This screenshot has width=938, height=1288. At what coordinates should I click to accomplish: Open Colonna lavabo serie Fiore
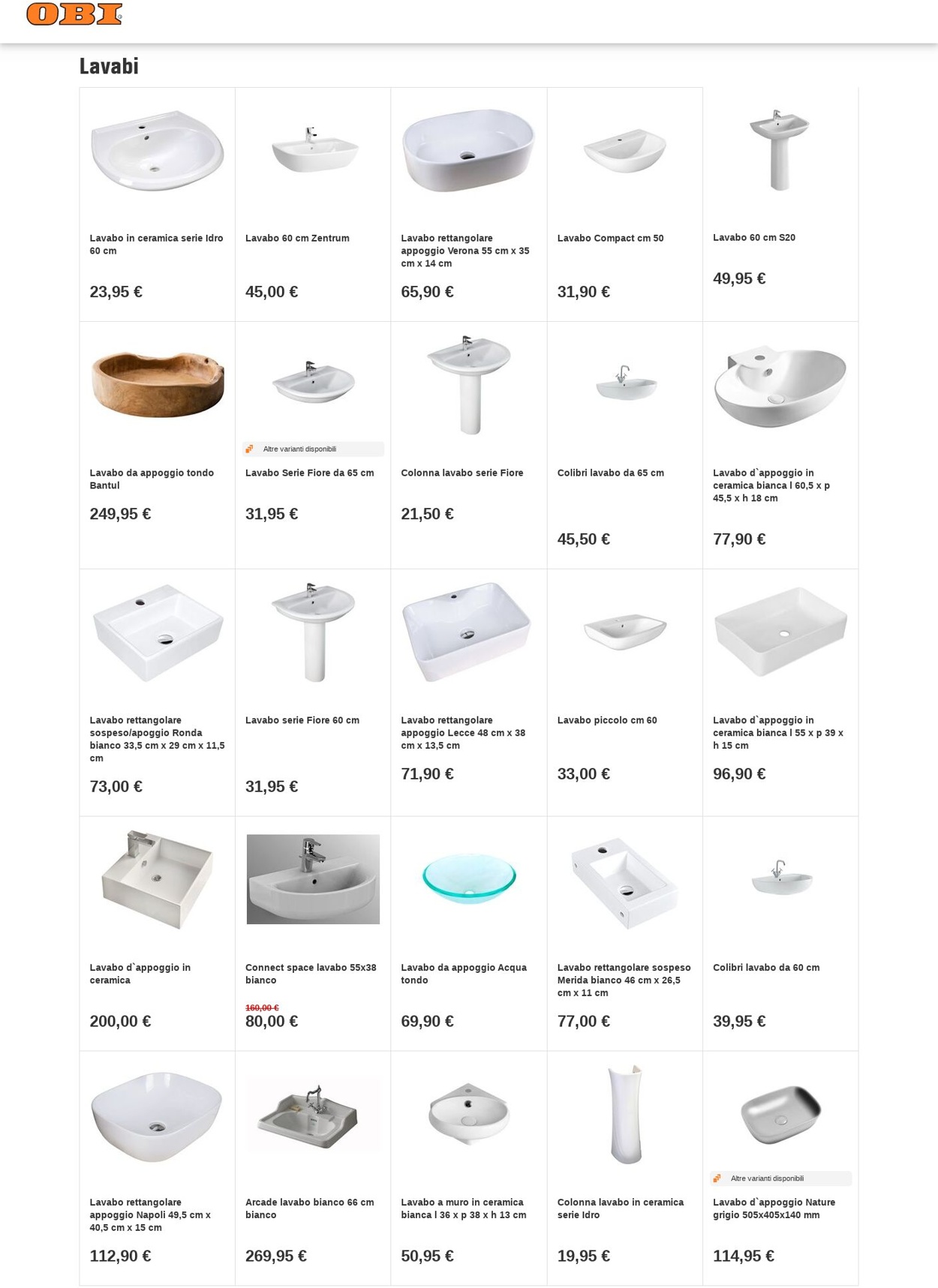(x=461, y=473)
